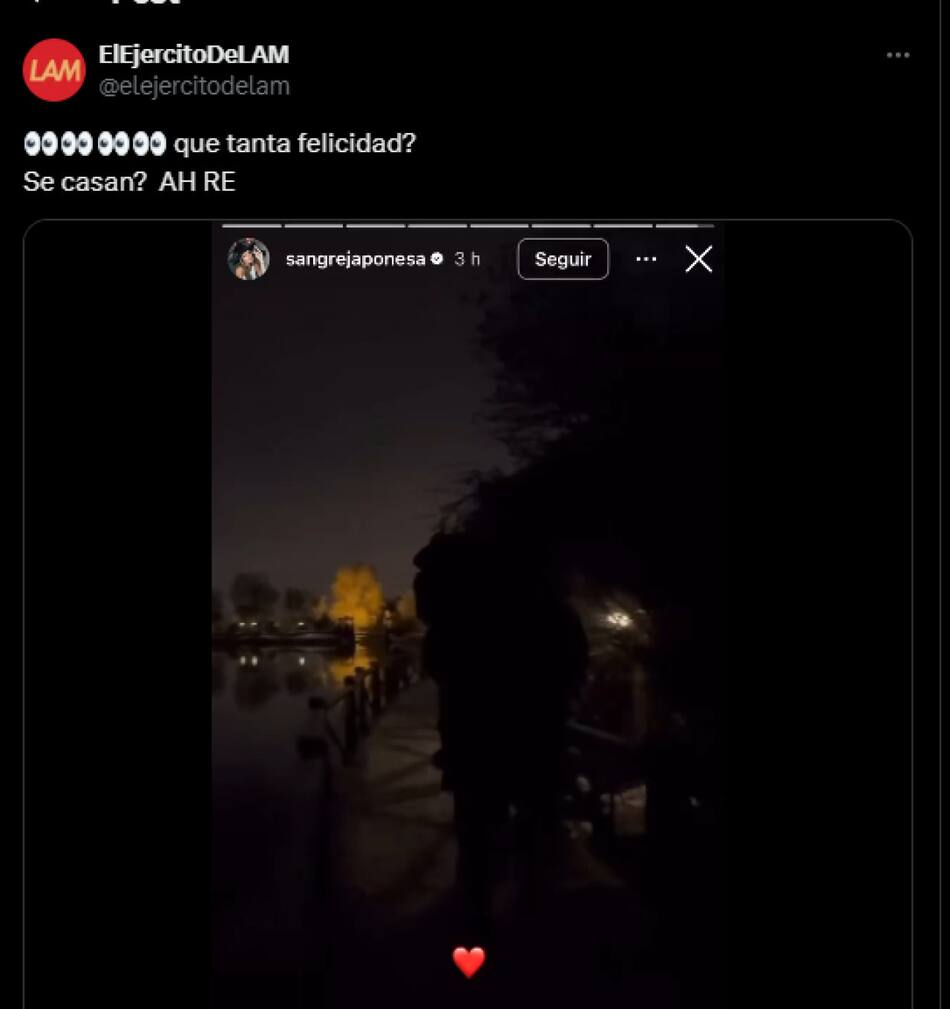Open the ElEjercitoDeLAM profile picture
Screen dimensions: 950x1009
[x=54, y=70]
